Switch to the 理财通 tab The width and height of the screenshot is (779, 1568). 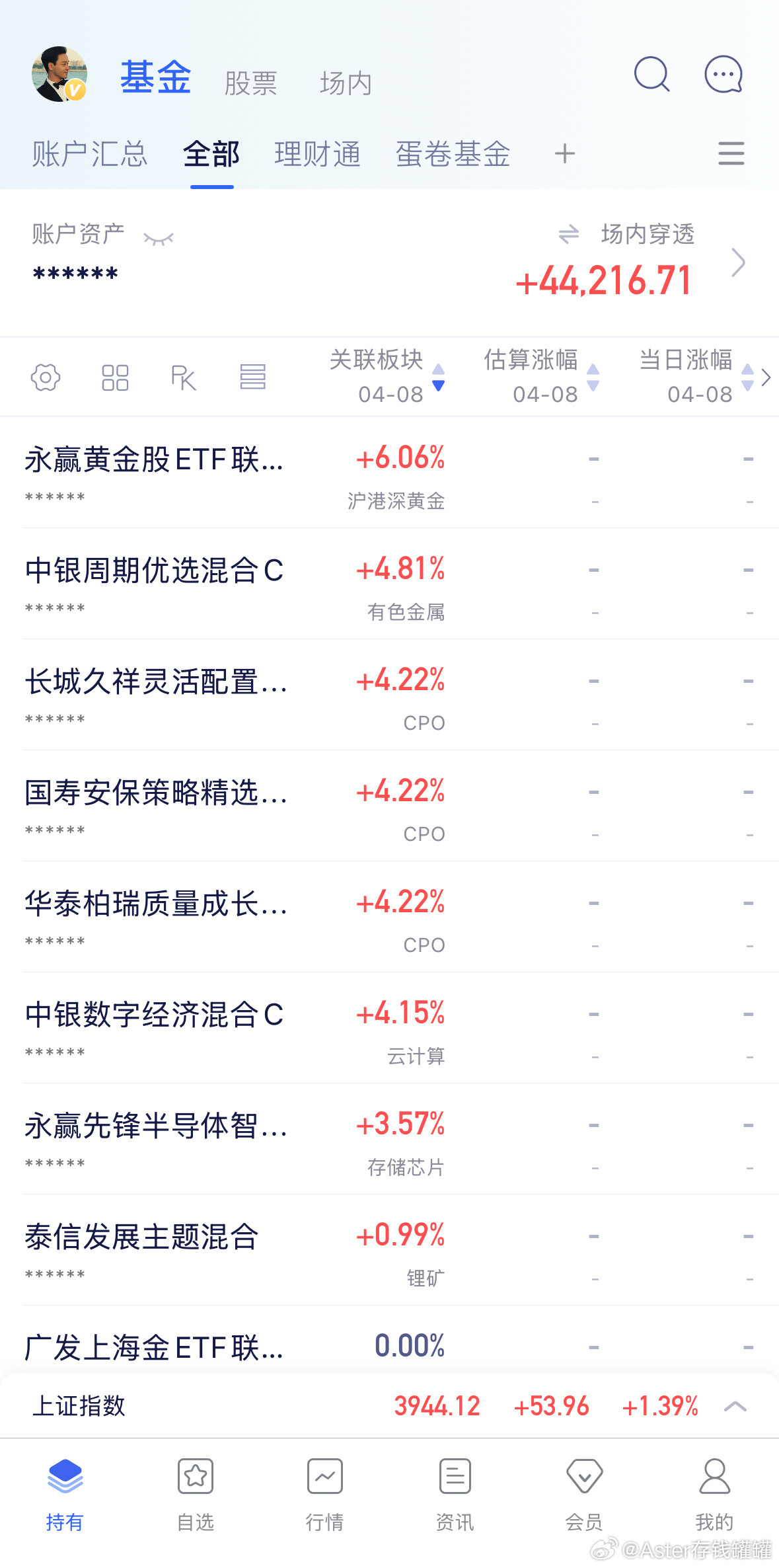tap(316, 153)
